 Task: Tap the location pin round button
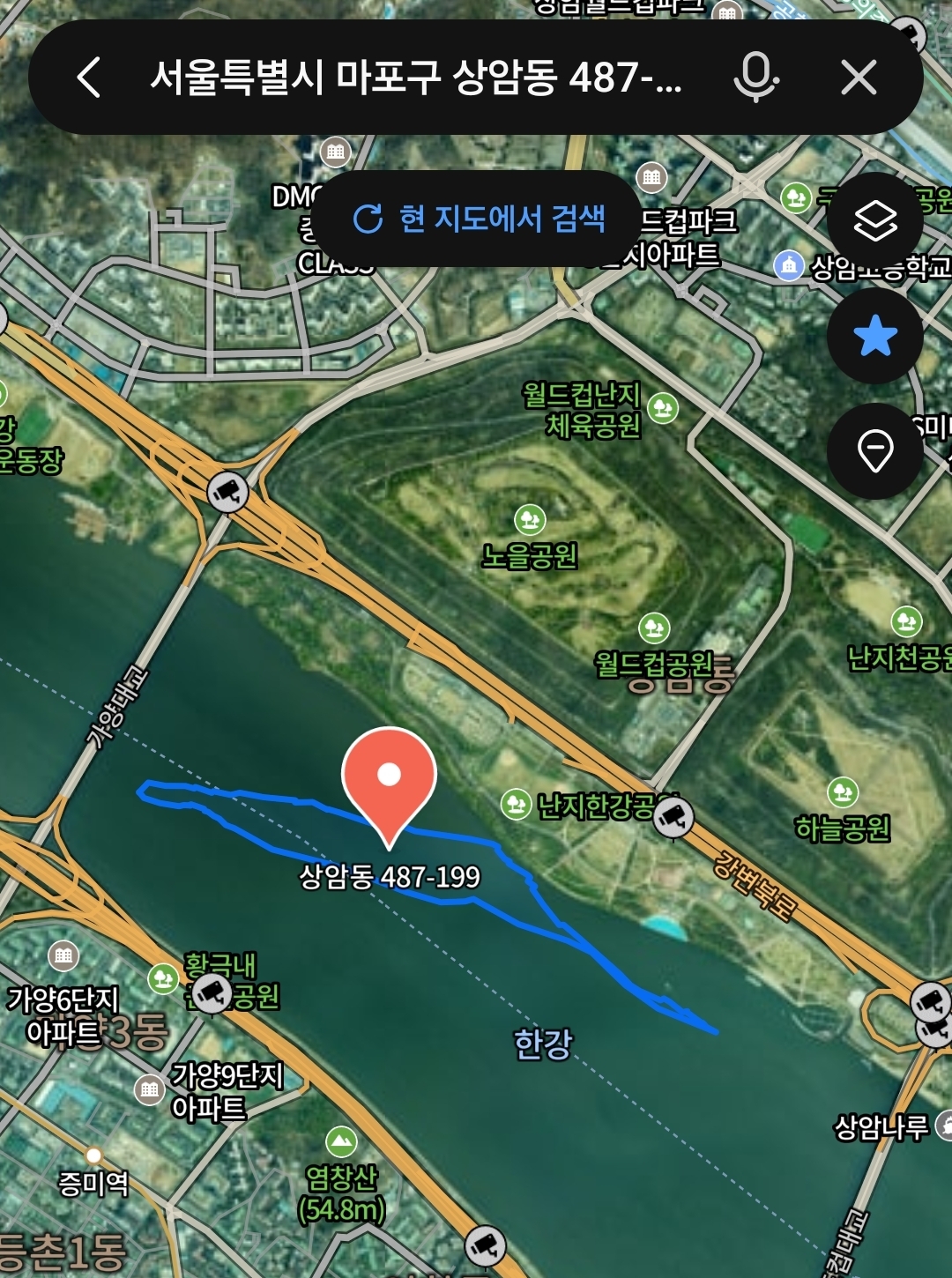(874, 451)
